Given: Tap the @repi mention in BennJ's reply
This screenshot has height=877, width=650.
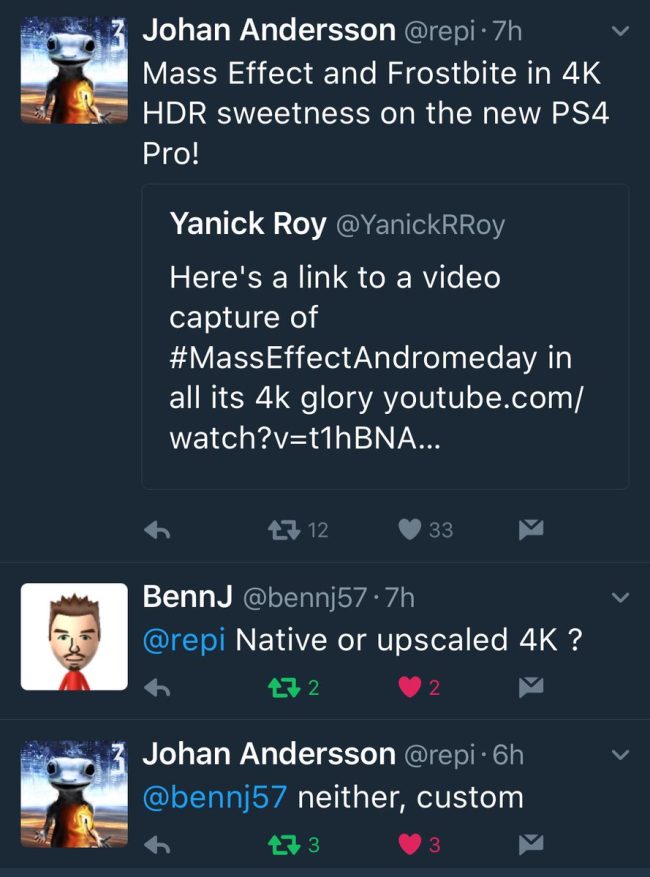Looking at the screenshot, I should point(184,640).
